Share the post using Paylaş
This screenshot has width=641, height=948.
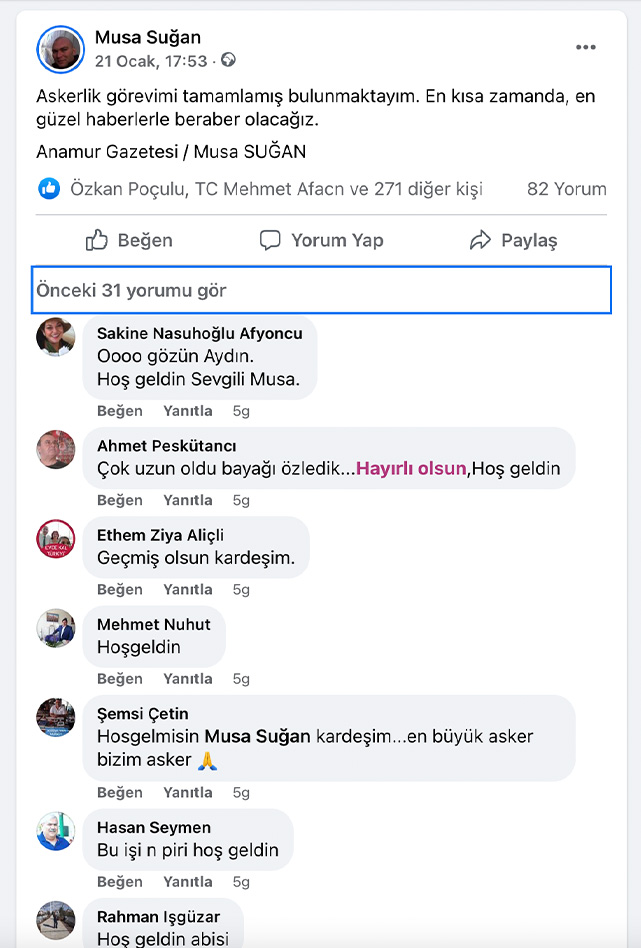(x=513, y=240)
